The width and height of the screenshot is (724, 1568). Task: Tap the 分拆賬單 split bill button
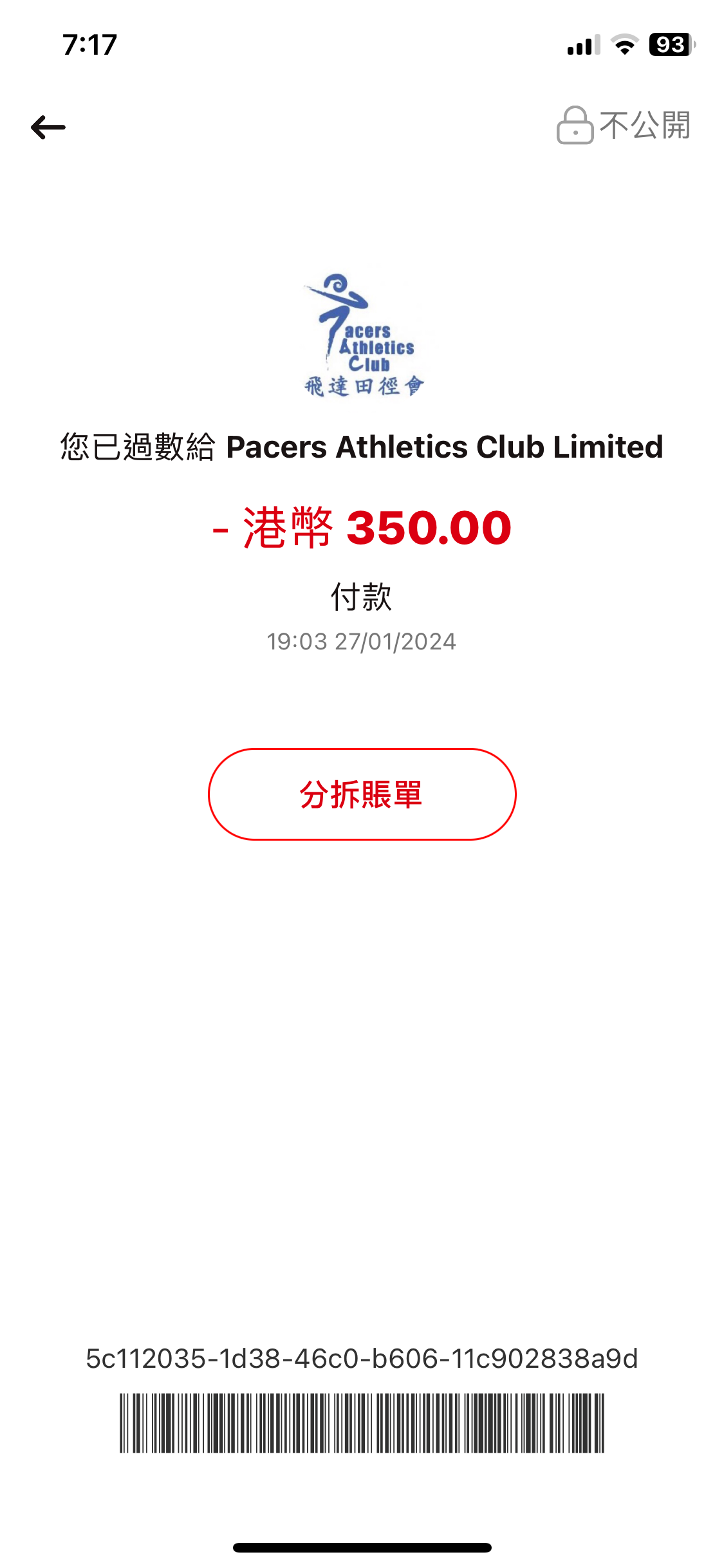tap(362, 794)
